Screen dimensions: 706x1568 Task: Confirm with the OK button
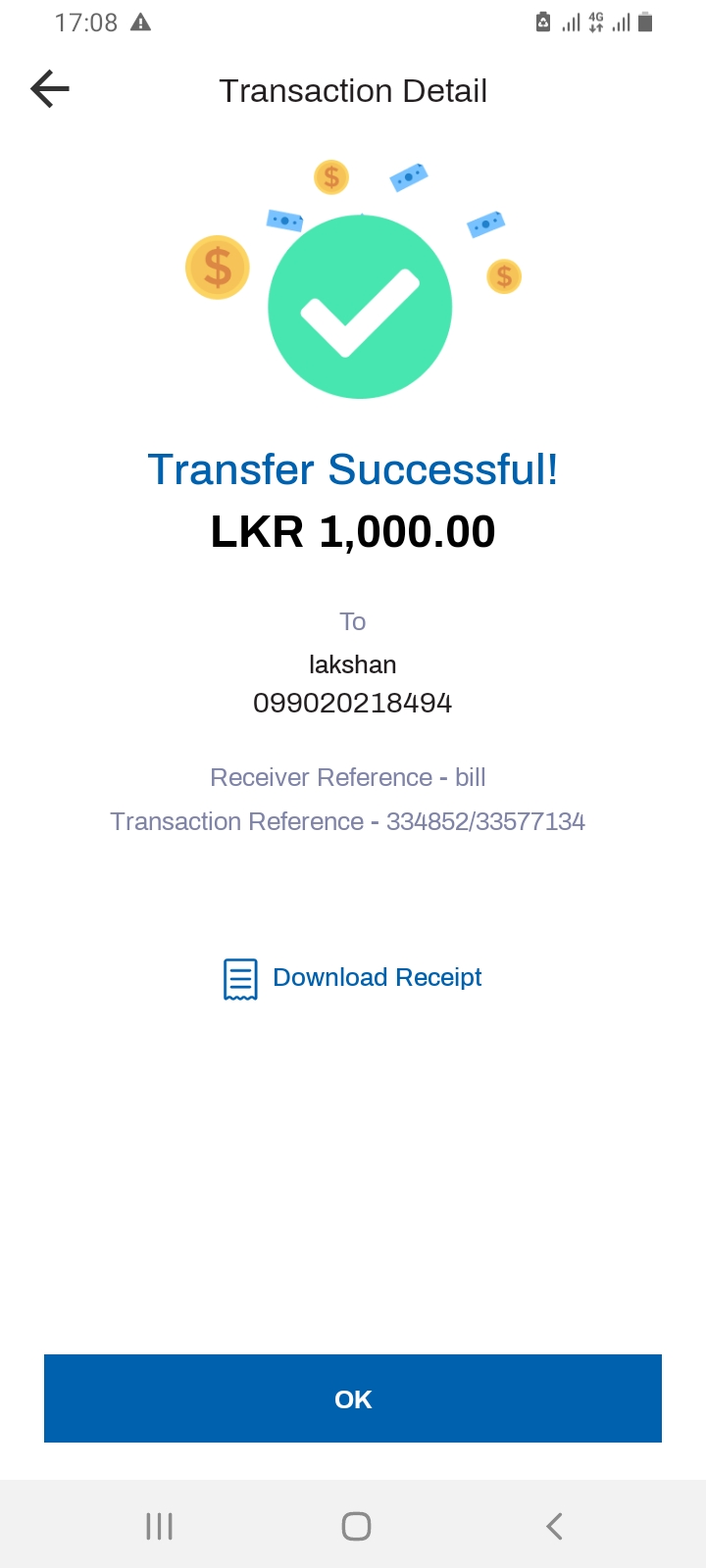click(x=353, y=1398)
